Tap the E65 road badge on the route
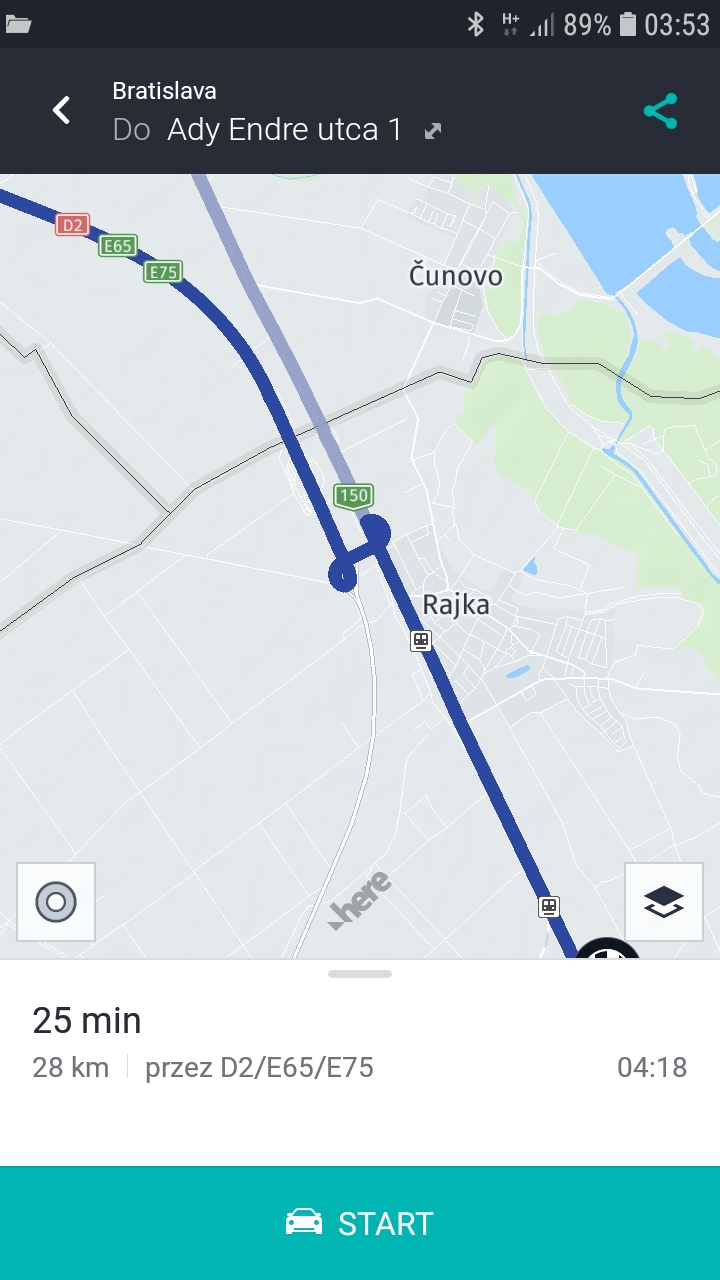 (120, 246)
